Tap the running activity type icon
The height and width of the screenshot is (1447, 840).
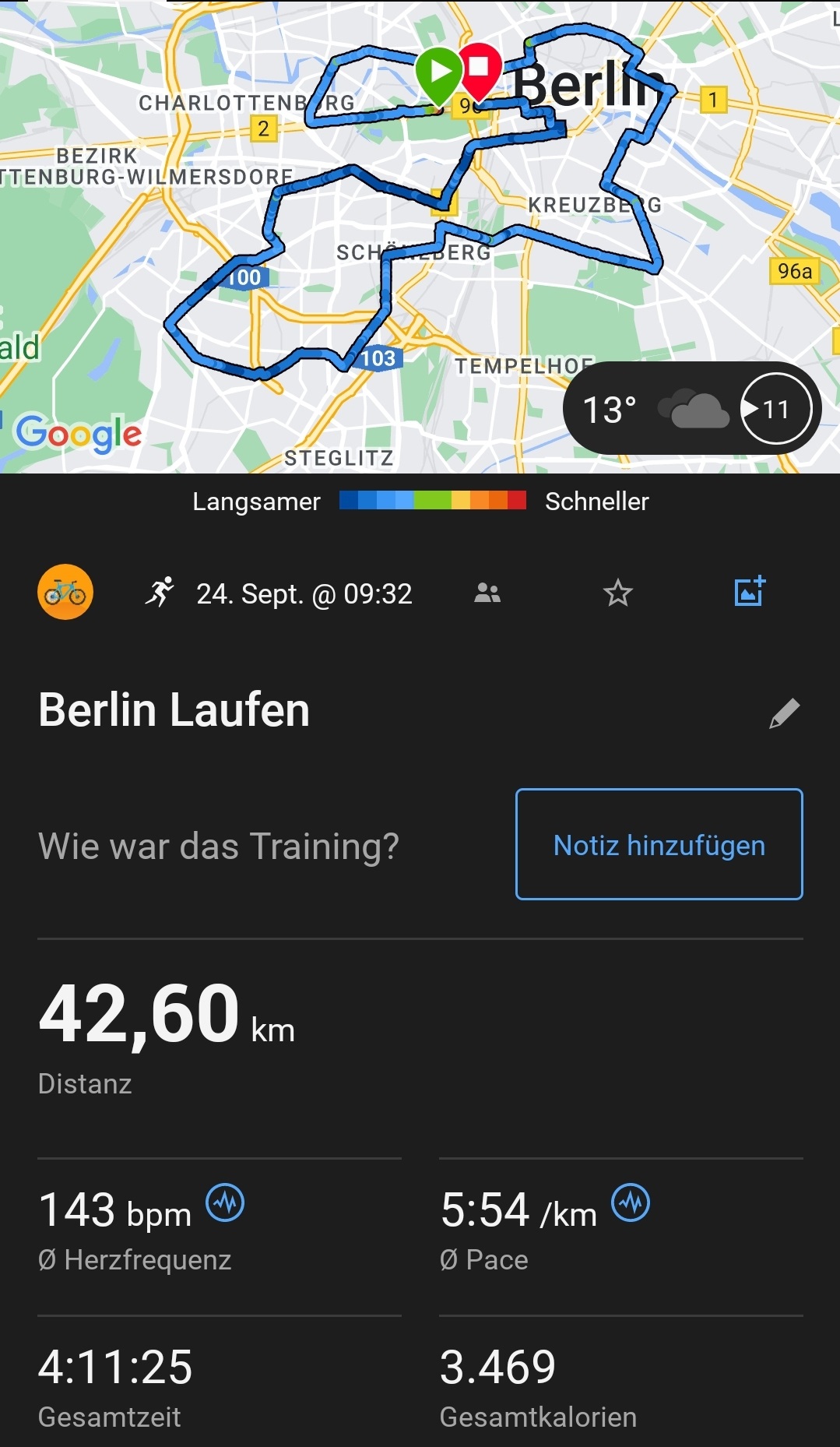pyautogui.click(x=160, y=593)
